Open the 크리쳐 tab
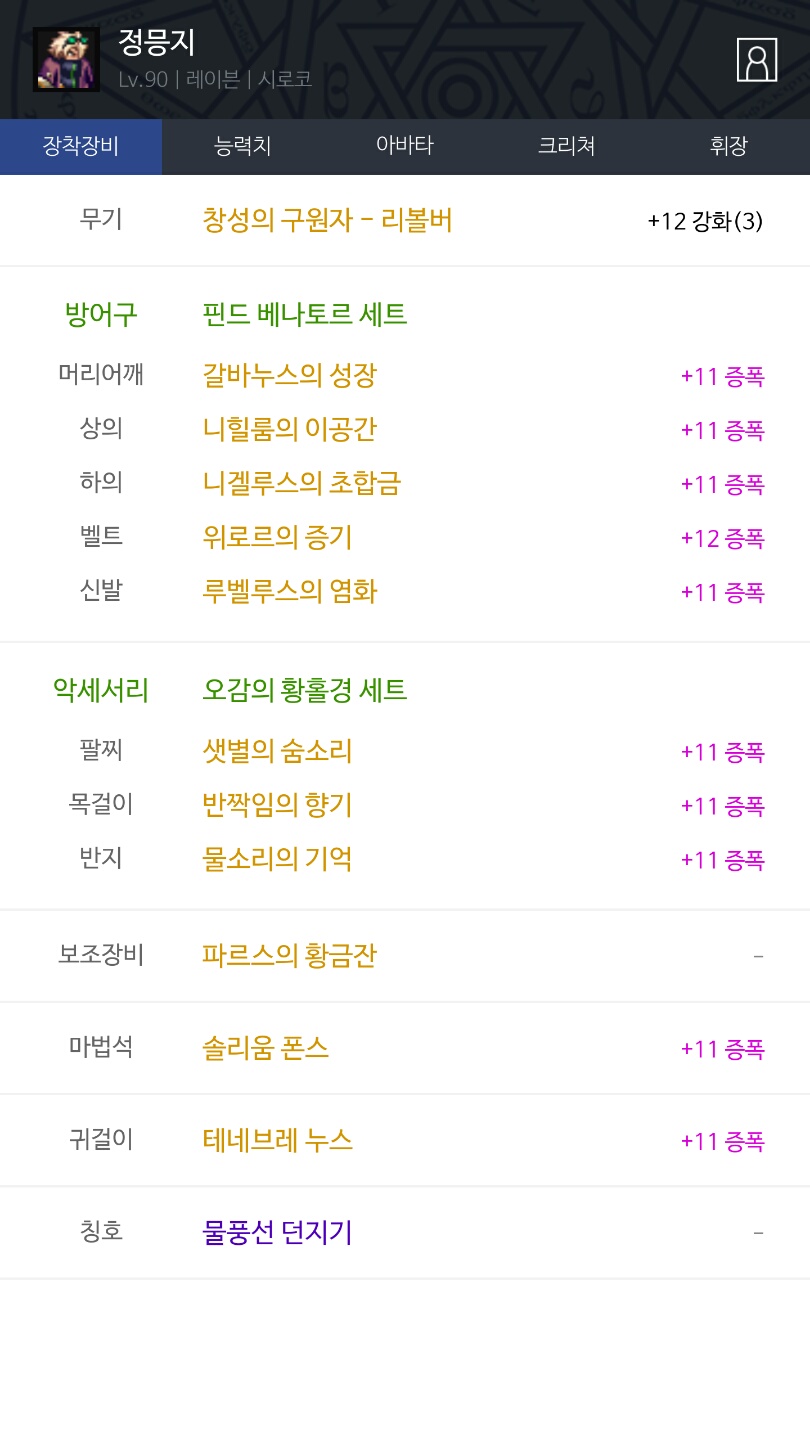 567,146
